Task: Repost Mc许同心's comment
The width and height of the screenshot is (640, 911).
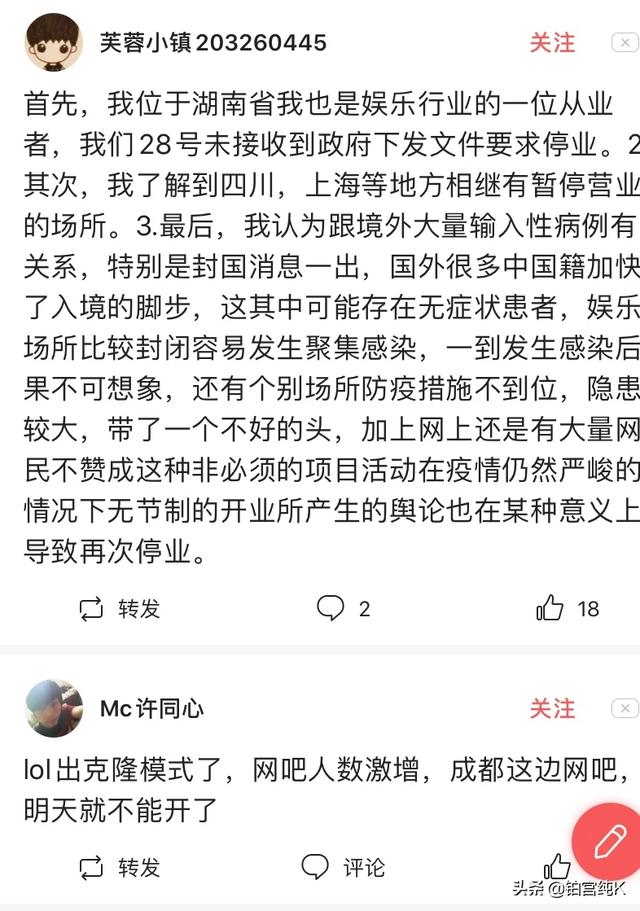Action: (119, 867)
